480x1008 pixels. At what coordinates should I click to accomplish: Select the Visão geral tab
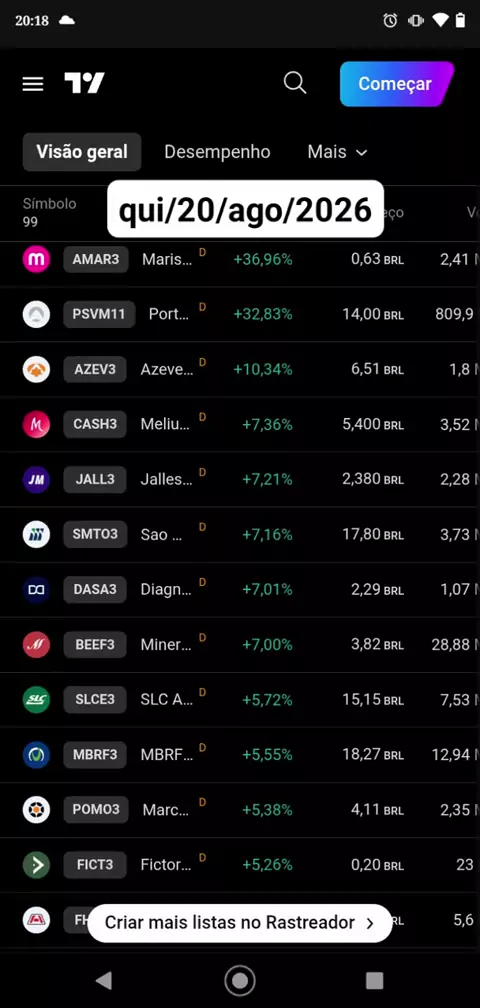coord(82,152)
